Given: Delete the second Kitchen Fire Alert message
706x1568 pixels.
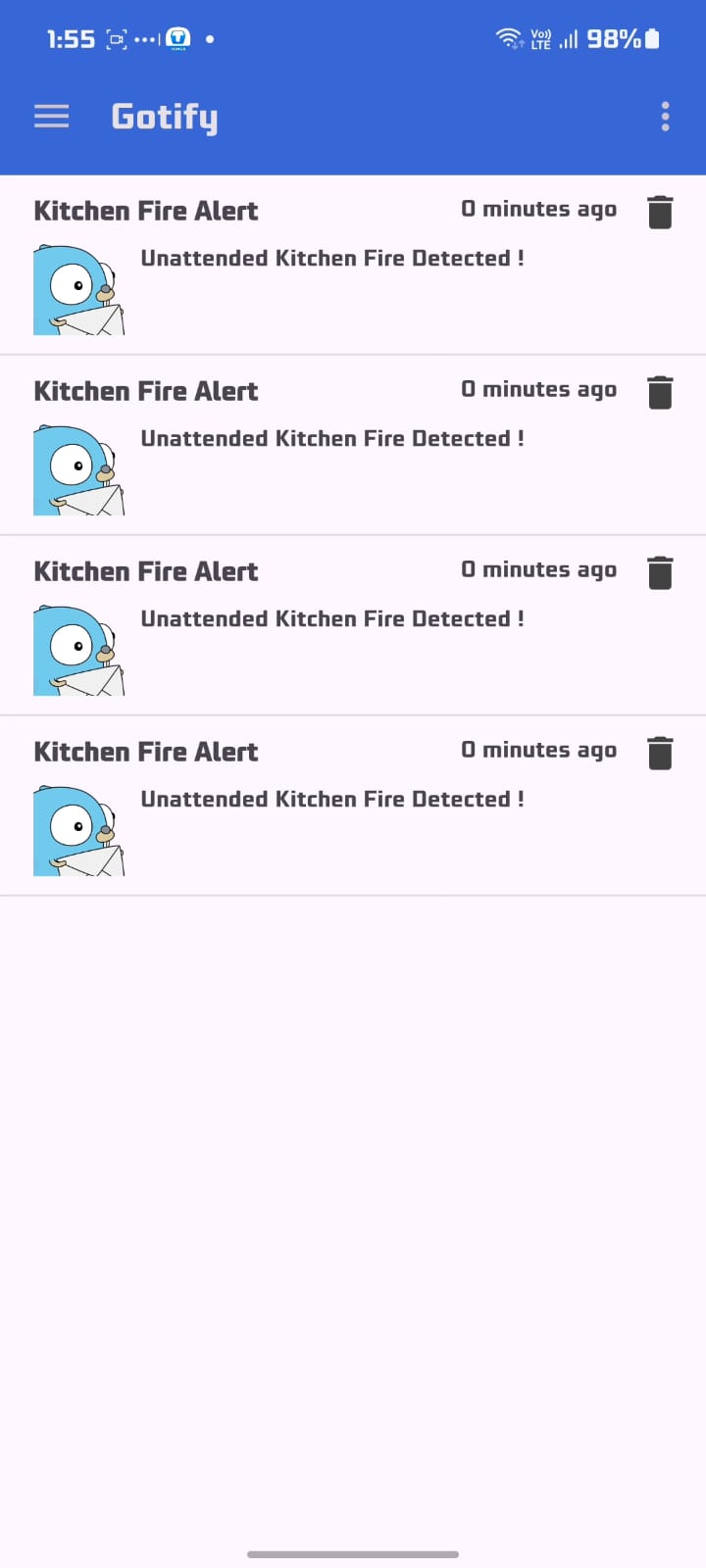Looking at the screenshot, I should click(x=660, y=392).
